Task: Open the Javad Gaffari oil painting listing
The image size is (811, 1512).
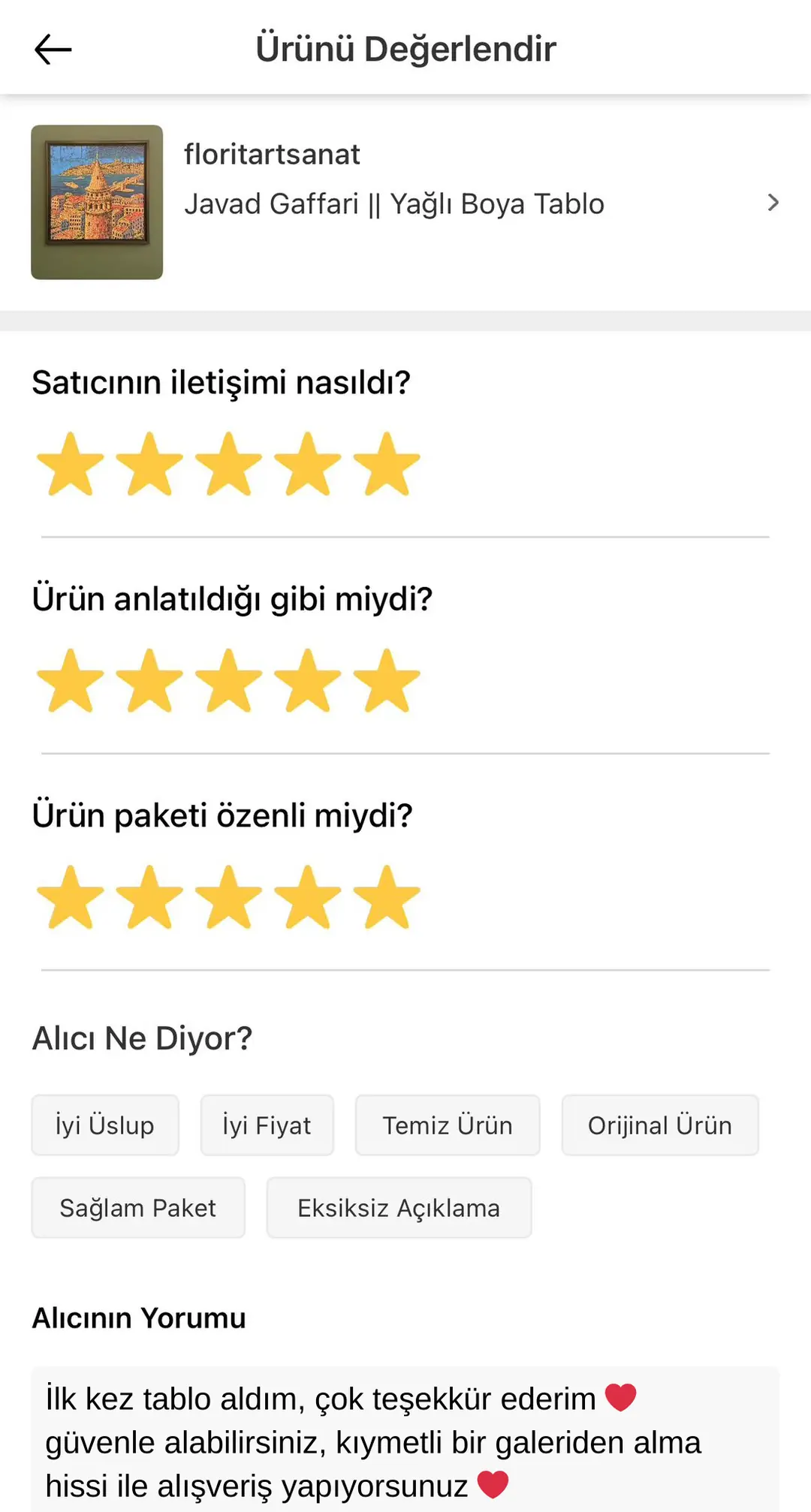Action: 481,203
